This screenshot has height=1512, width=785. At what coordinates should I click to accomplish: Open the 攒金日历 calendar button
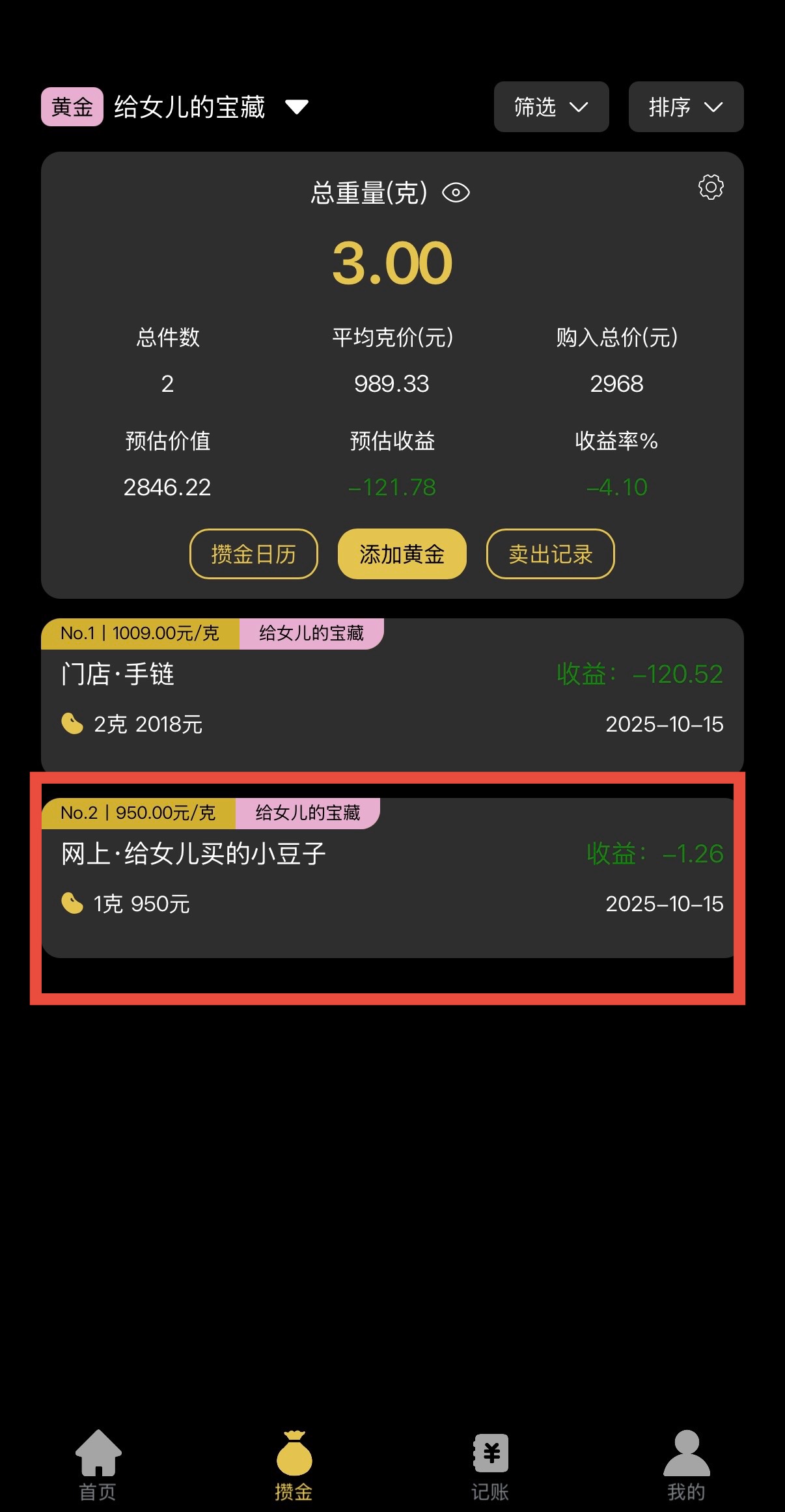click(x=253, y=554)
